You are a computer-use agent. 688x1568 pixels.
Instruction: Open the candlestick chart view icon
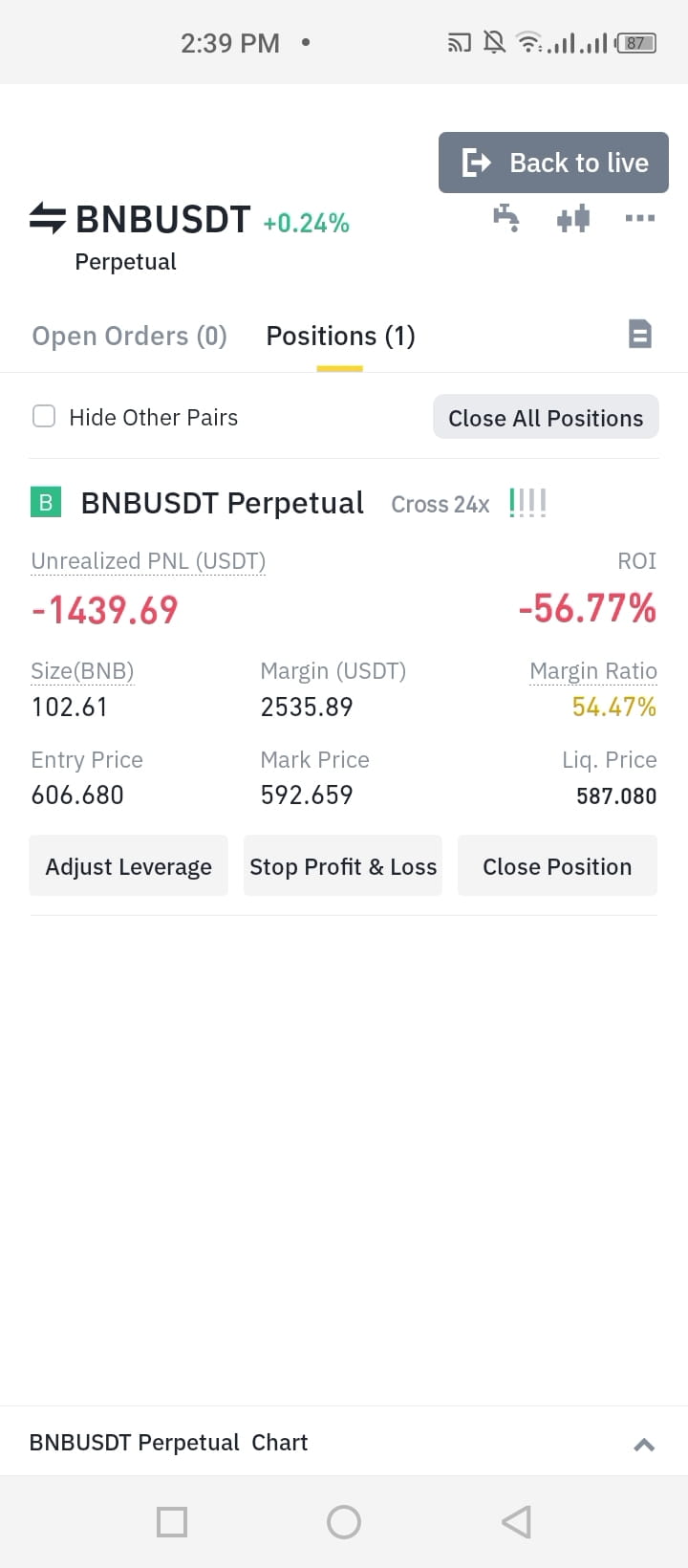(x=572, y=218)
